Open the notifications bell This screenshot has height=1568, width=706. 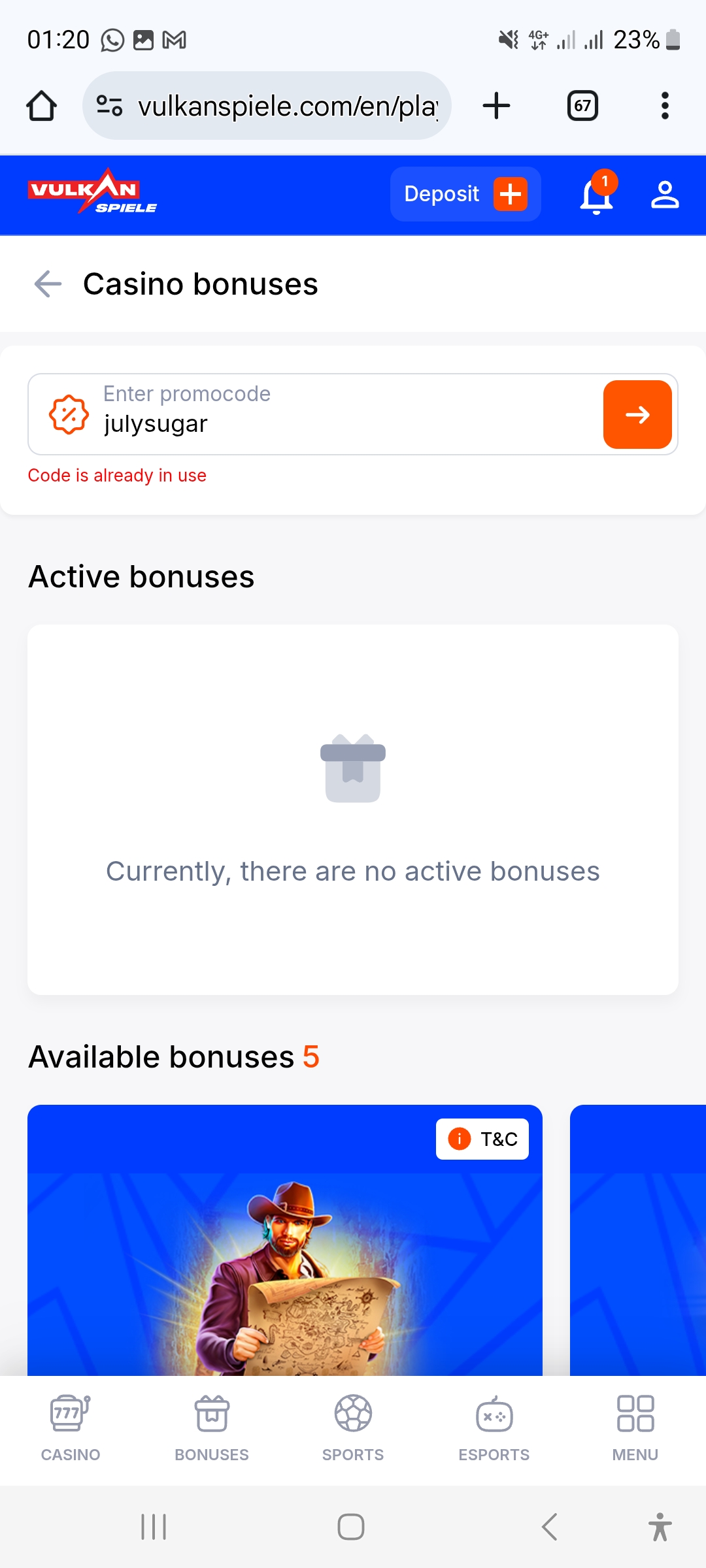click(596, 195)
